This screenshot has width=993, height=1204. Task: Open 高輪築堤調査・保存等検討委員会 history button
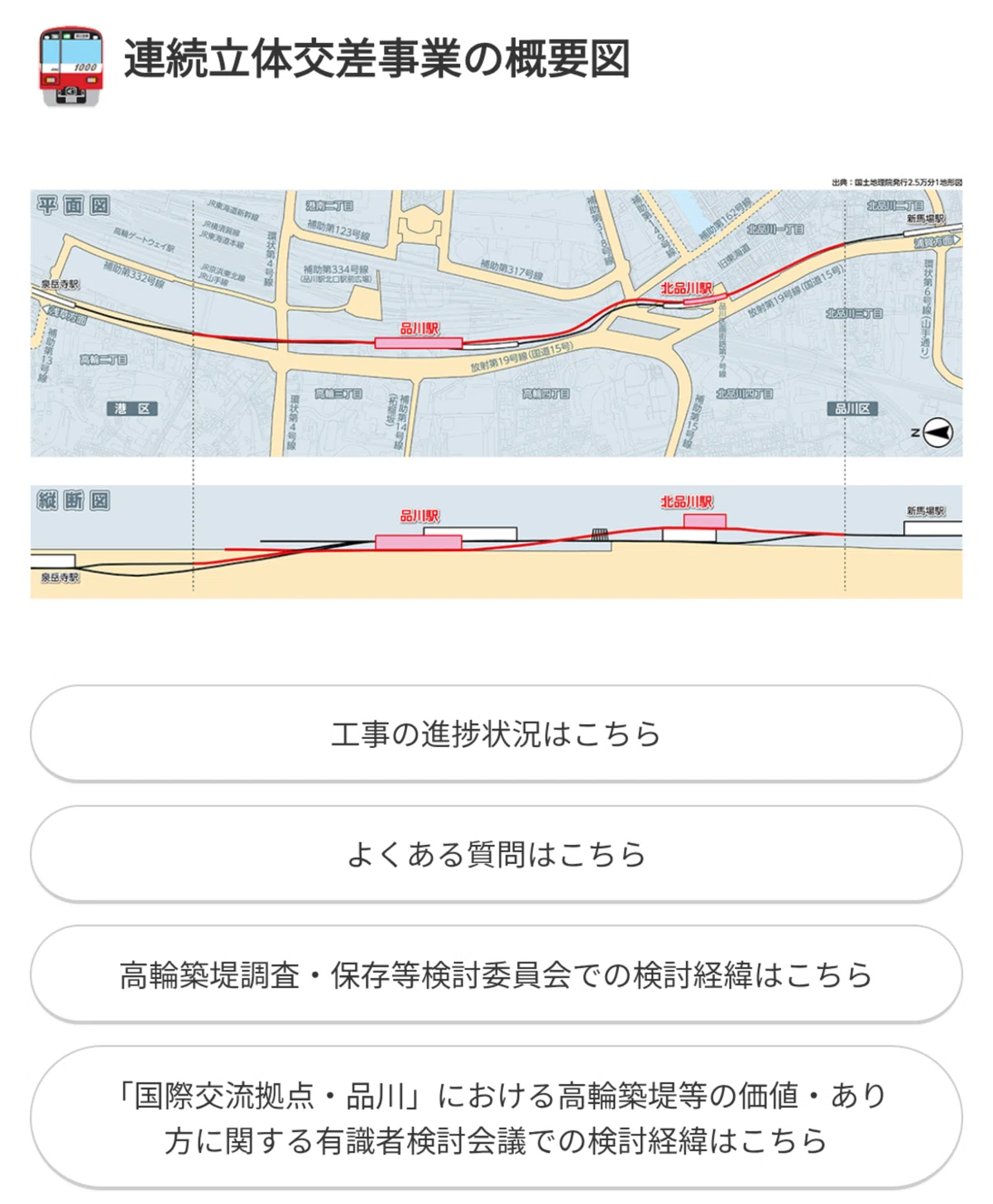point(496,975)
